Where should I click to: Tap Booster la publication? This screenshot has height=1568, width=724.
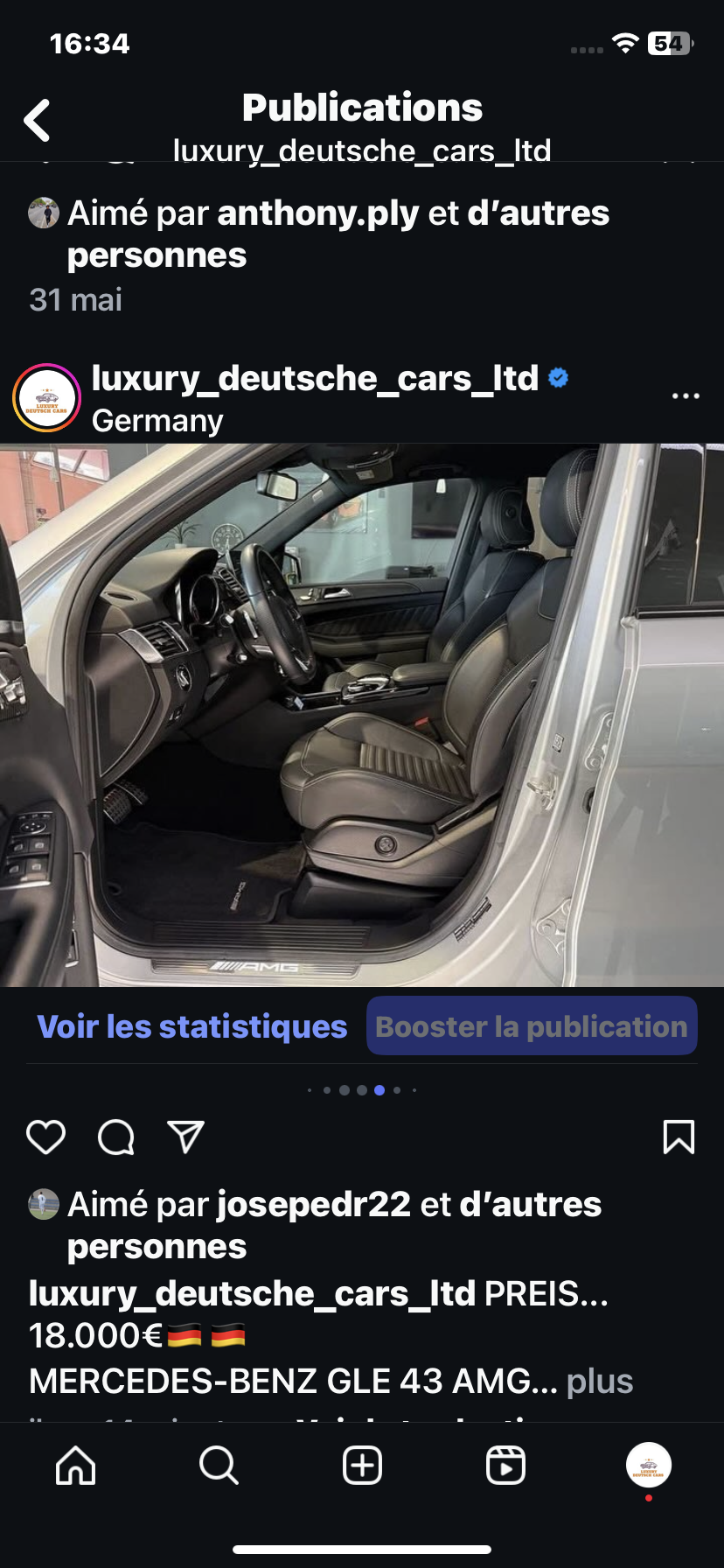[532, 1026]
